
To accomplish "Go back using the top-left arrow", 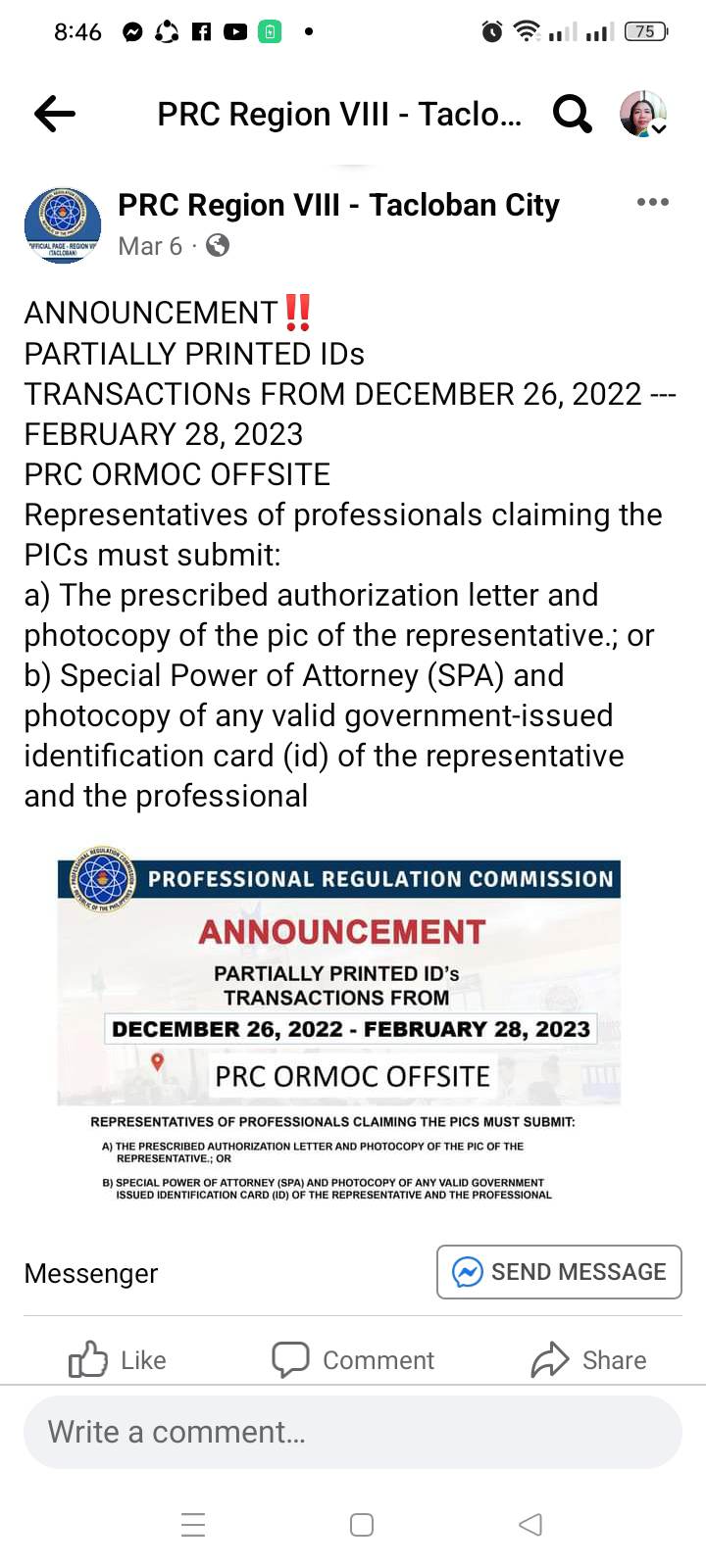I will point(54,114).
